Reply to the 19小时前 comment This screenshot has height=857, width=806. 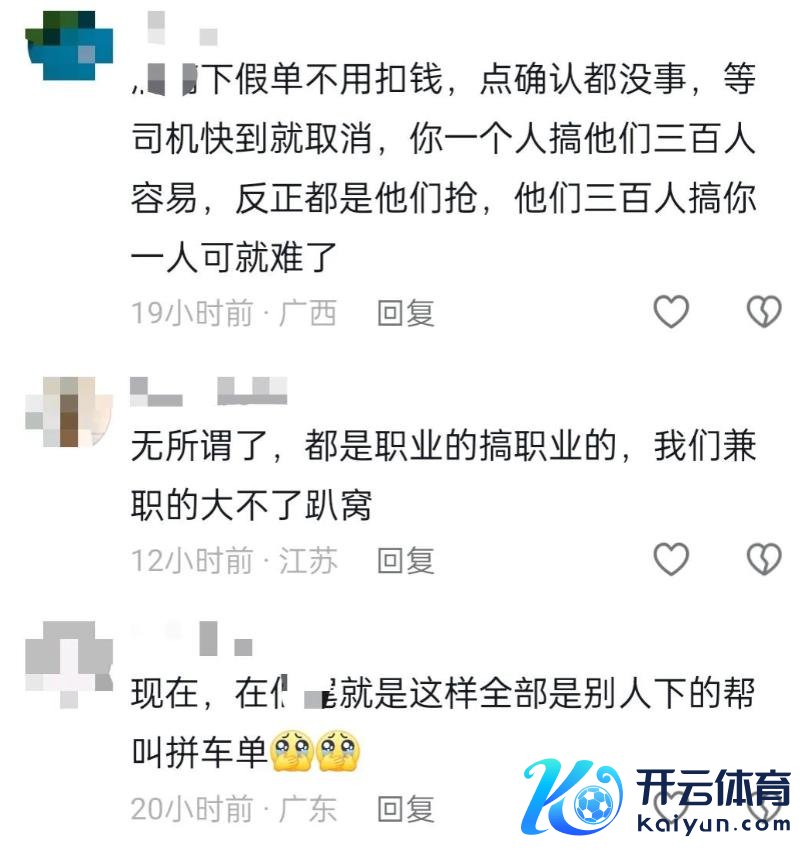(405, 314)
